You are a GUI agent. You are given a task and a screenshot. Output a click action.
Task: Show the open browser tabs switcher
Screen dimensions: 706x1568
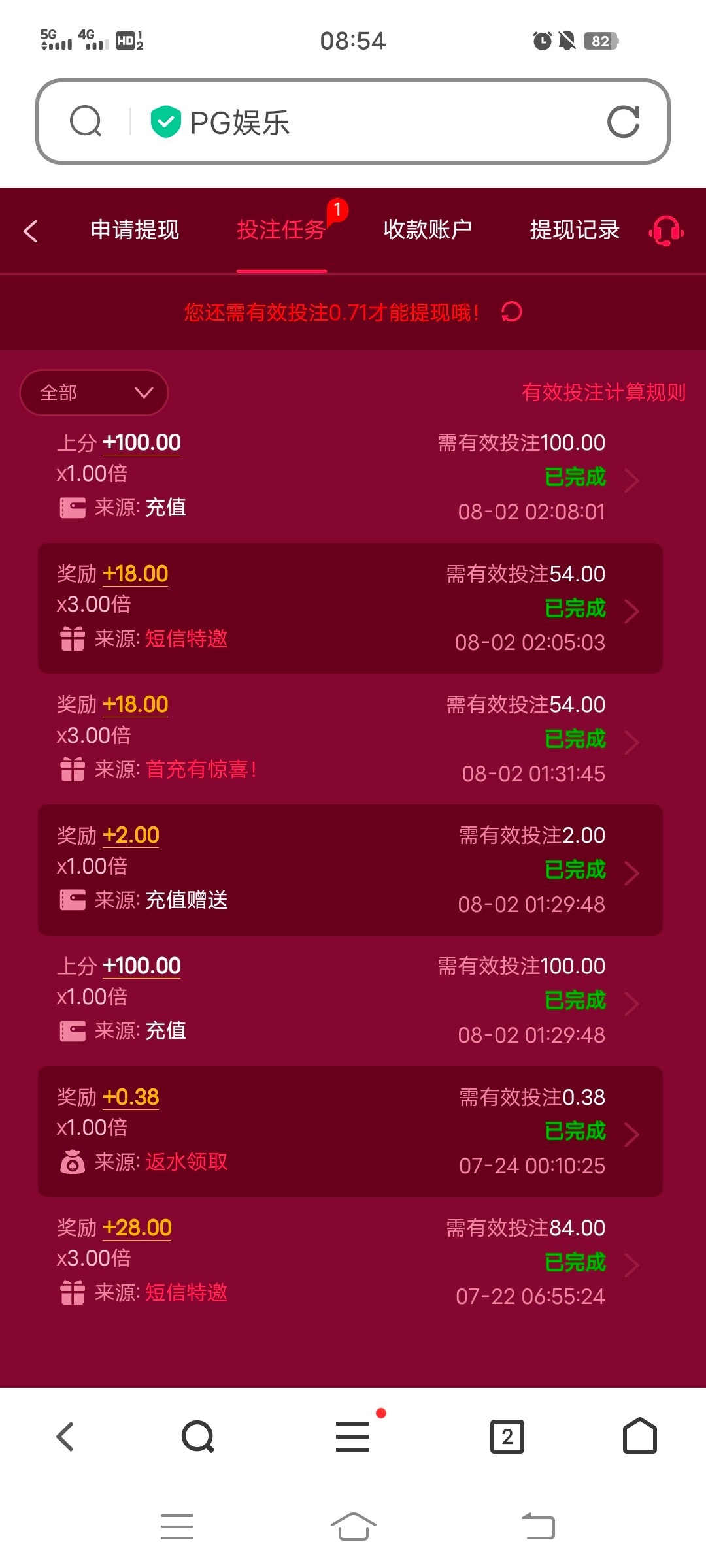click(x=507, y=1437)
